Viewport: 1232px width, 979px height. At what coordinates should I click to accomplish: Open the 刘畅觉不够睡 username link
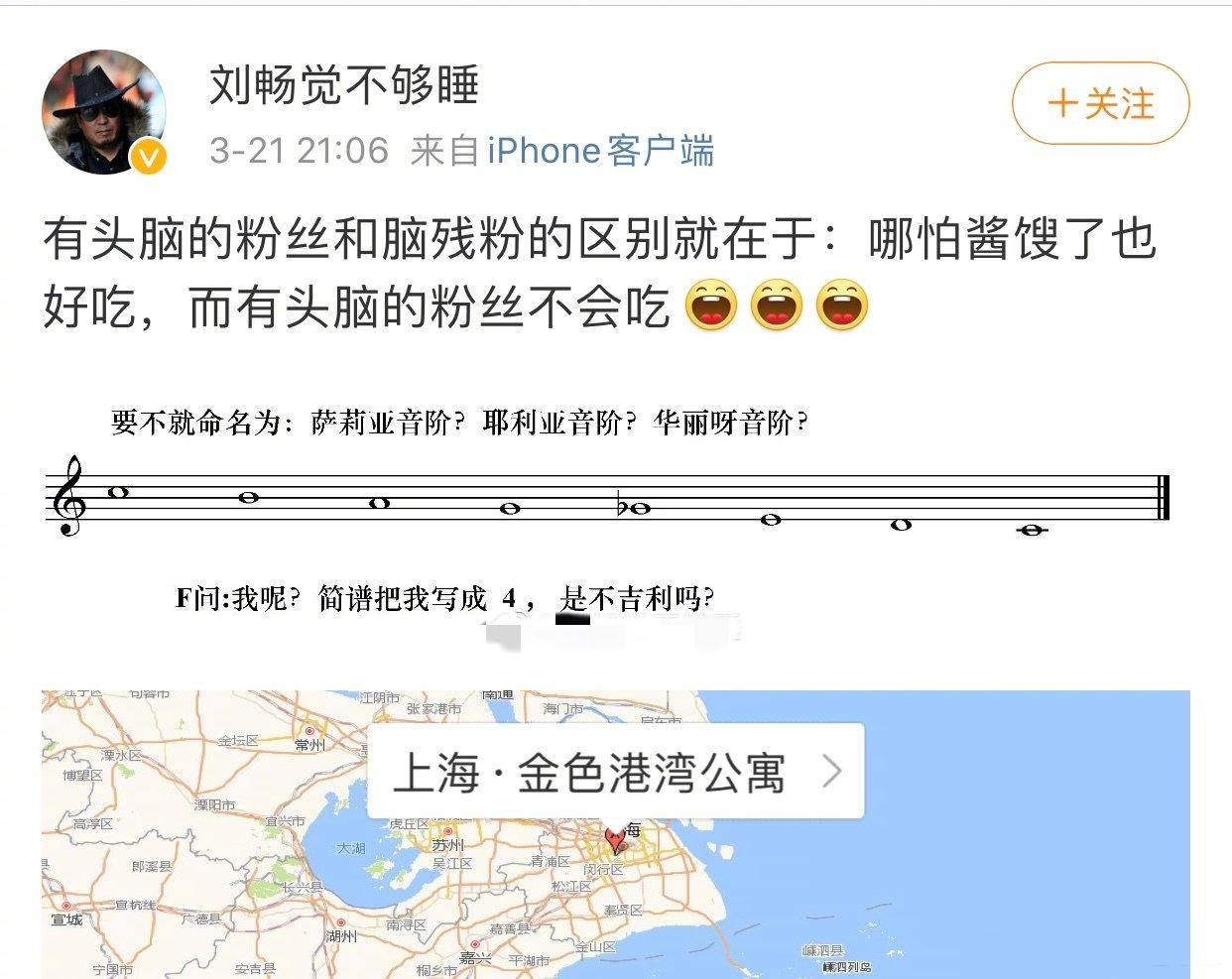pos(344,85)
